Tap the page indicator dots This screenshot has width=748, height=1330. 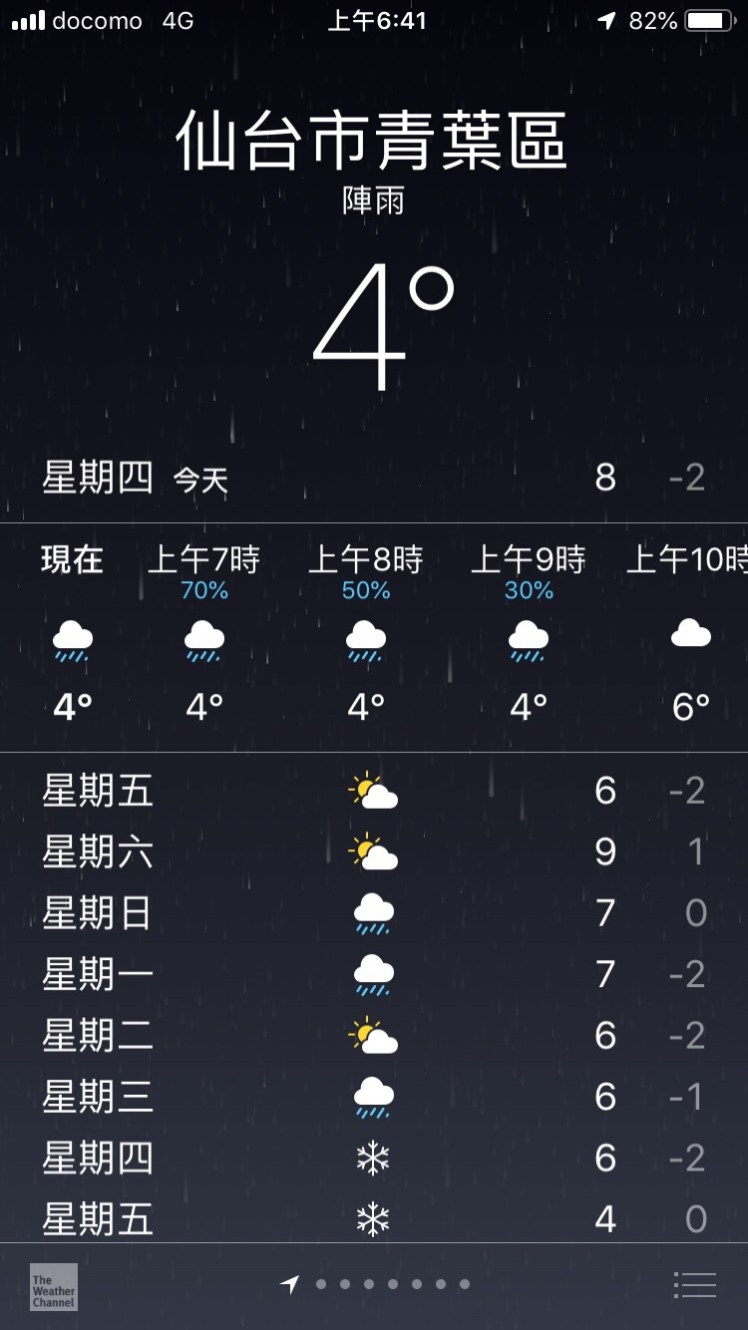[x=380, y=1285]
